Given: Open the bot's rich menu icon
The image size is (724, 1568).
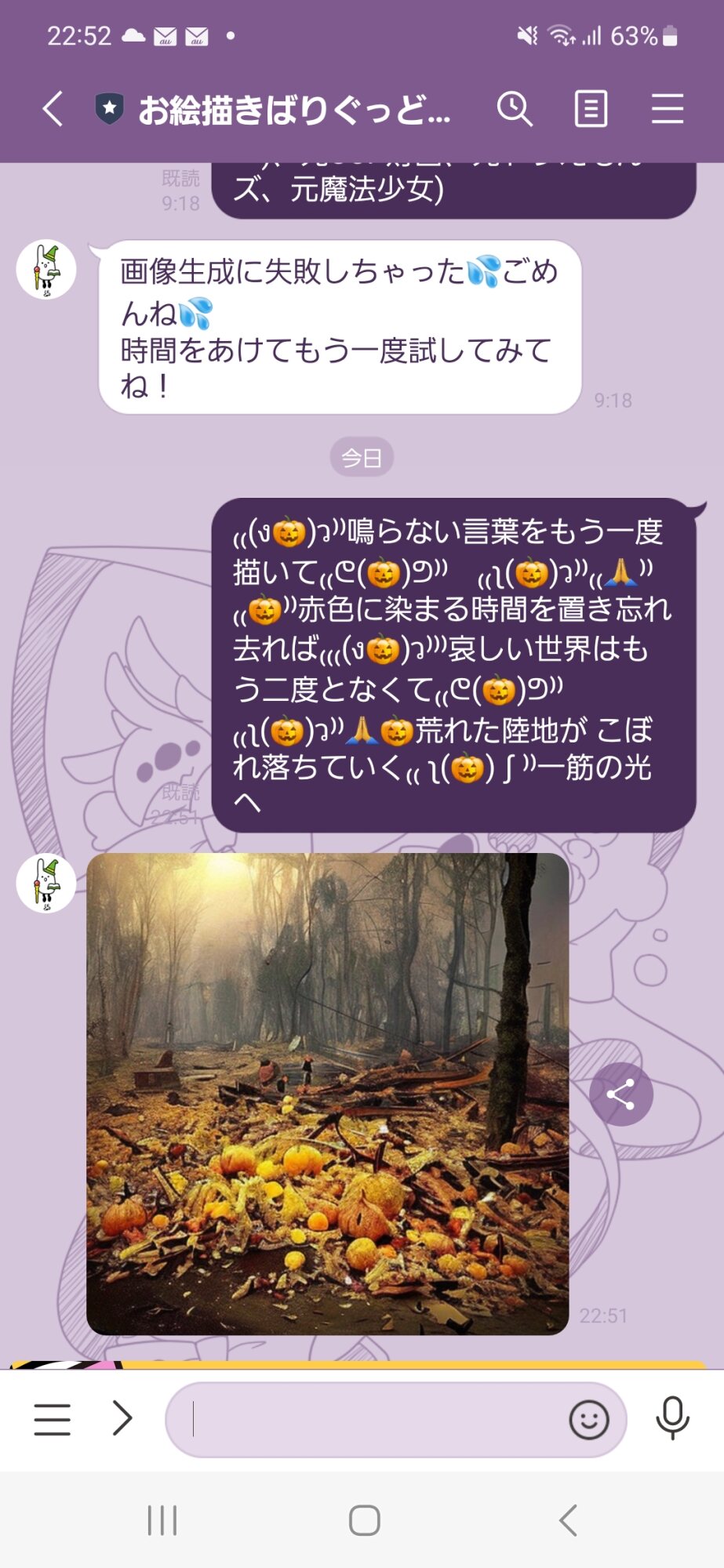Looking at the screenshot, I should click(x=53, y=1419).
